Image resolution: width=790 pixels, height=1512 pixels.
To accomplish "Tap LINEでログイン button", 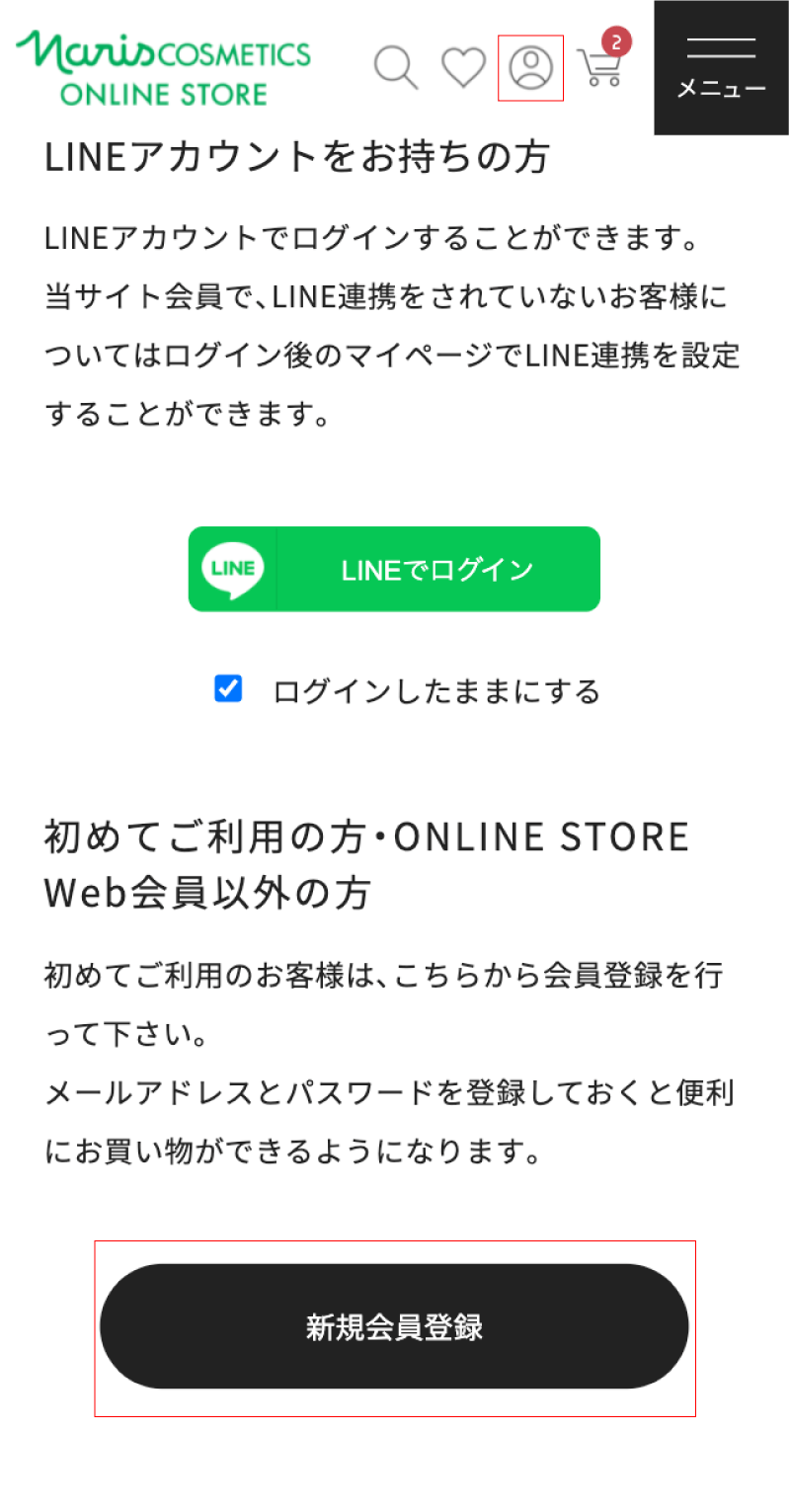I will (394, 570).
